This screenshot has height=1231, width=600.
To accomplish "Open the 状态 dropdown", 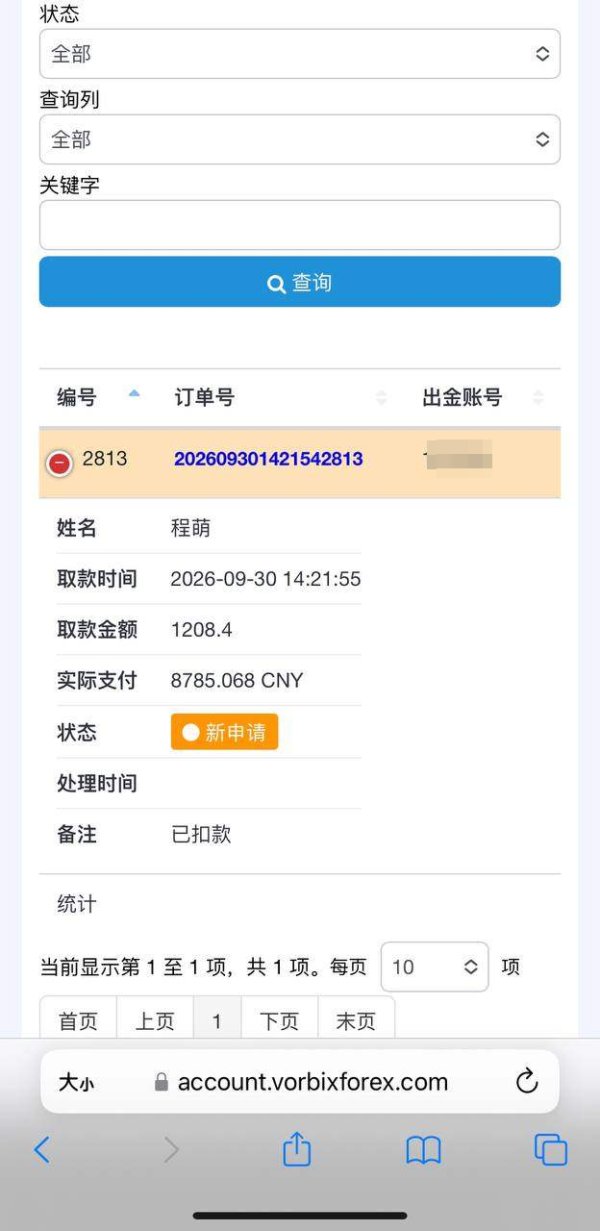I will coord(299,54).
